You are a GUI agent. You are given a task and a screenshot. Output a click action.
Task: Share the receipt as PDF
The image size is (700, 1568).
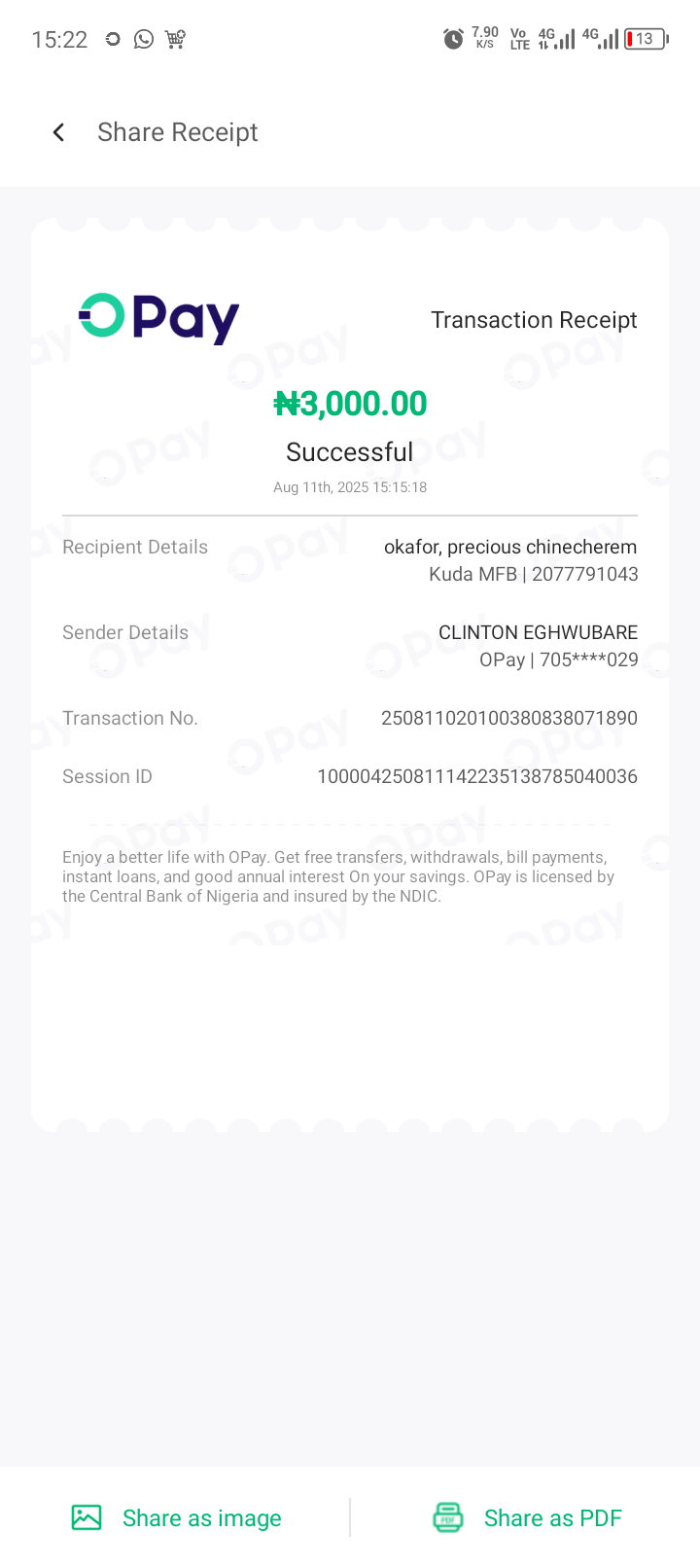[x=527, y=1517]
